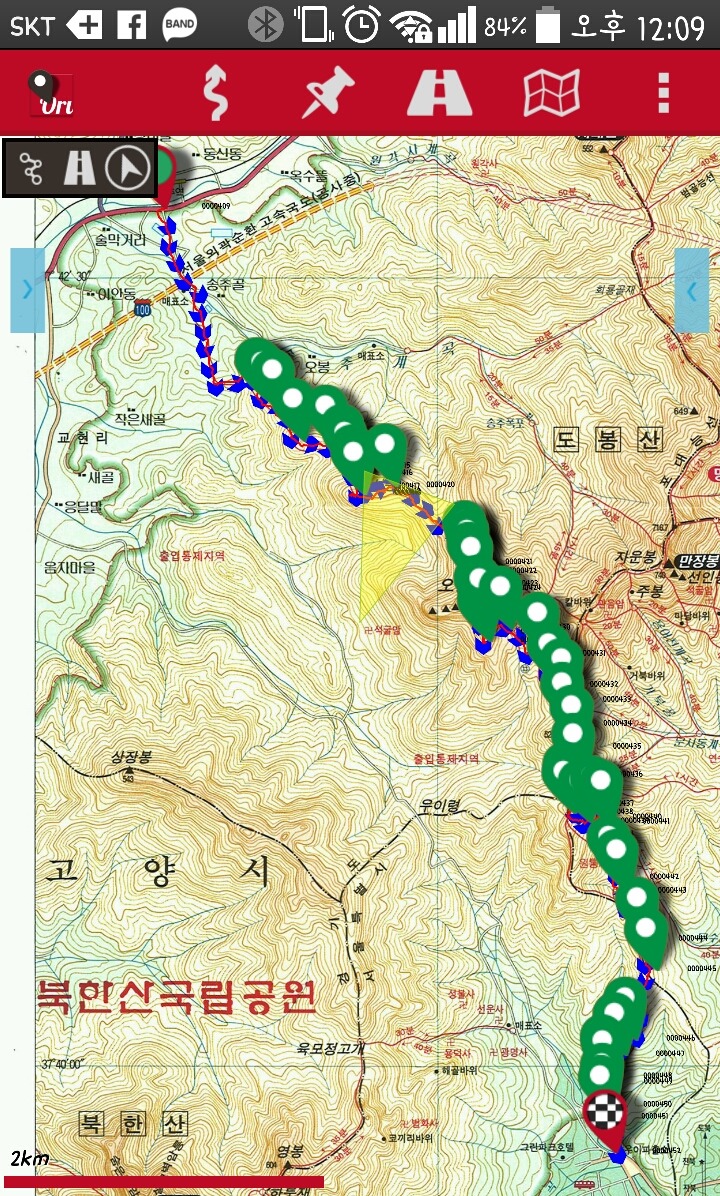Open the waypoints pushpin menu
Viewport: 720px width, 1196px height.
[329, 93]
